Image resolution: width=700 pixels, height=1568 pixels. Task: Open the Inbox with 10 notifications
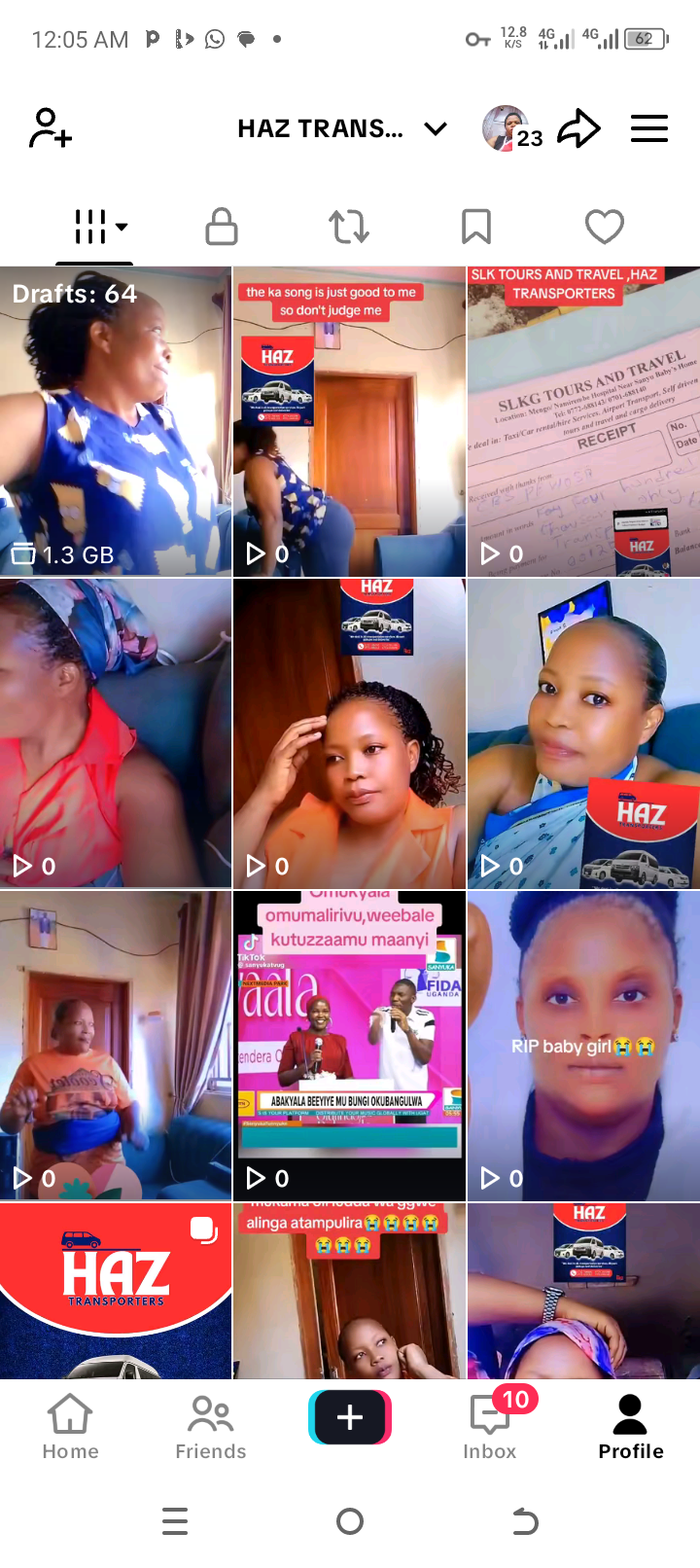coord(490,1427)
